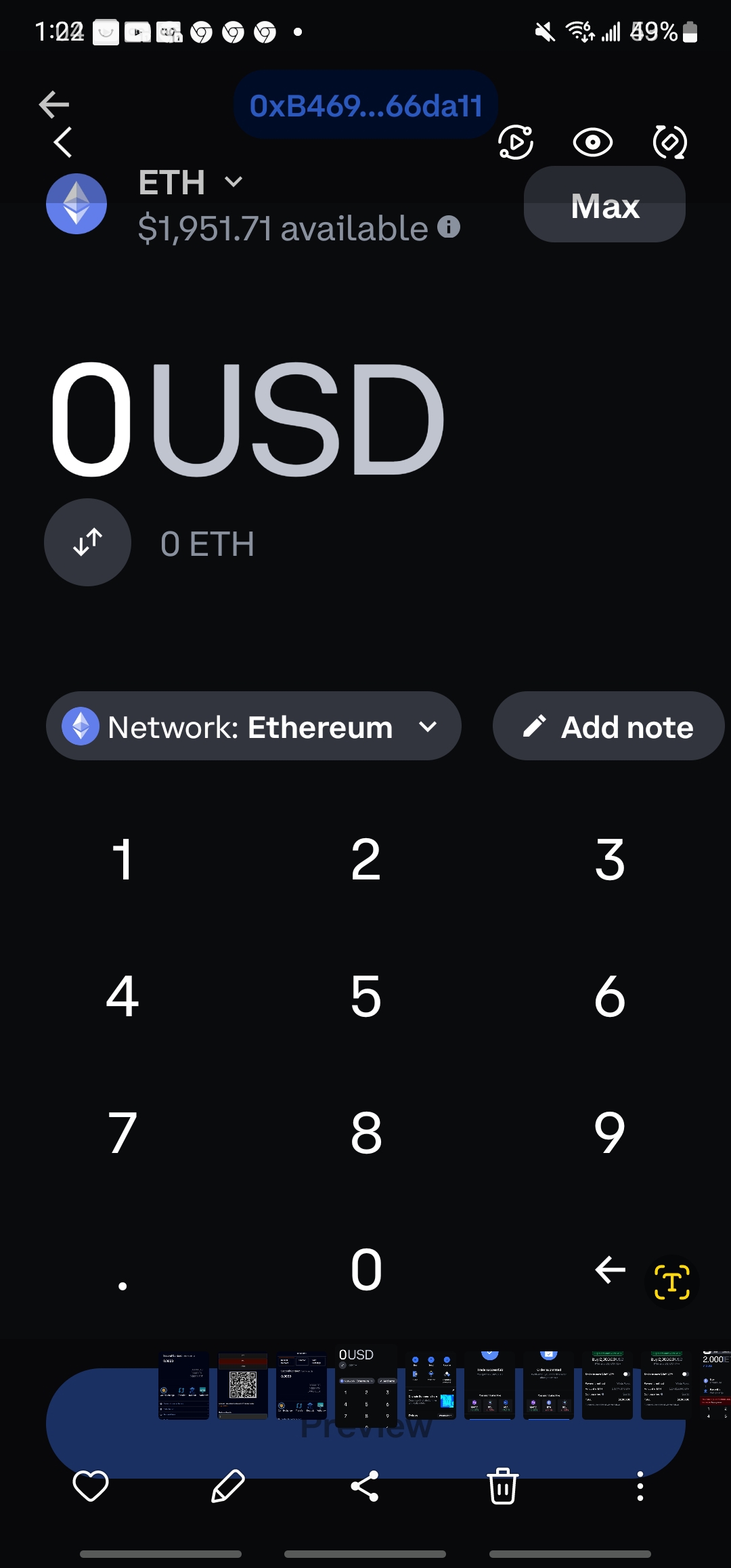Image resolution: width=731 pixels, height=1568 pixels.
Task: Delete last digit with backspace arrow
Action: 609,1269
